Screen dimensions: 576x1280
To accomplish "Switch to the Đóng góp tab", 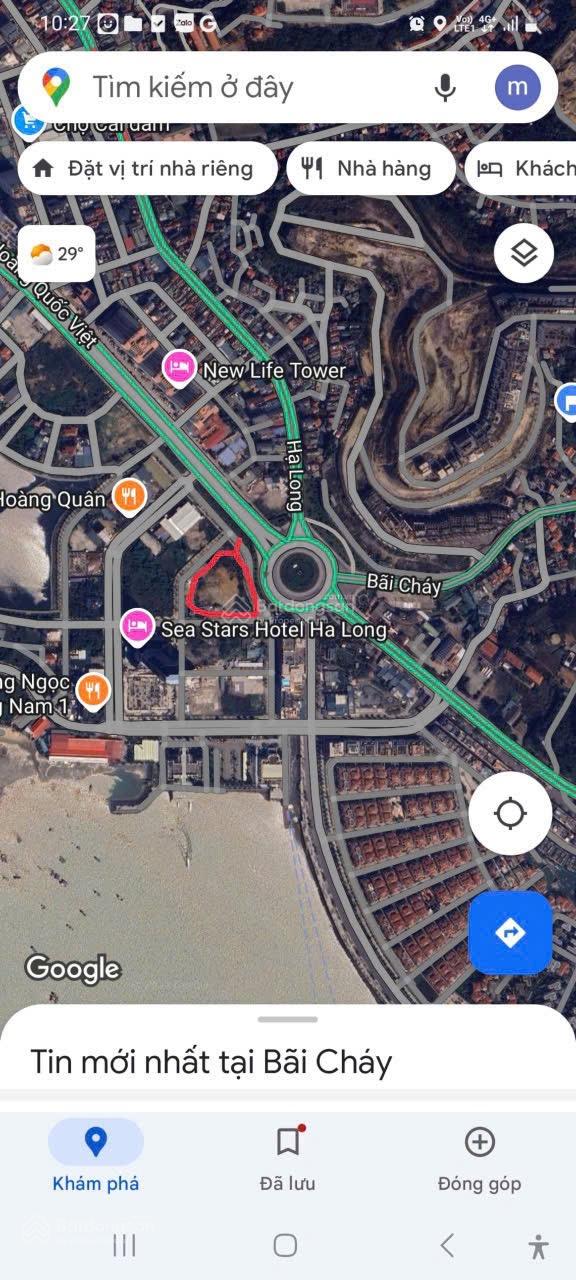I will (480, 1156).
